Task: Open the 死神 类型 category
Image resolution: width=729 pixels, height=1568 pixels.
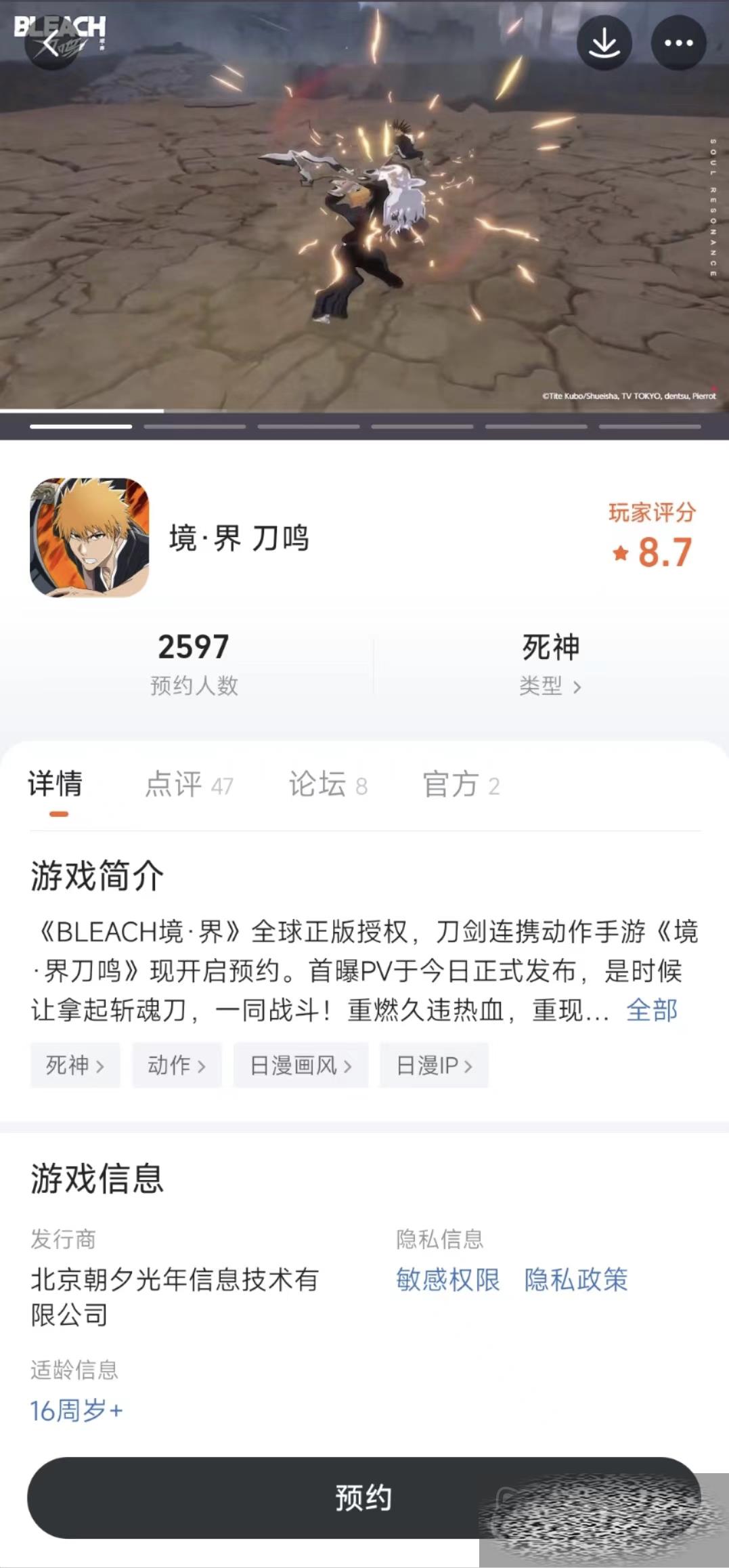Action: 550,665
